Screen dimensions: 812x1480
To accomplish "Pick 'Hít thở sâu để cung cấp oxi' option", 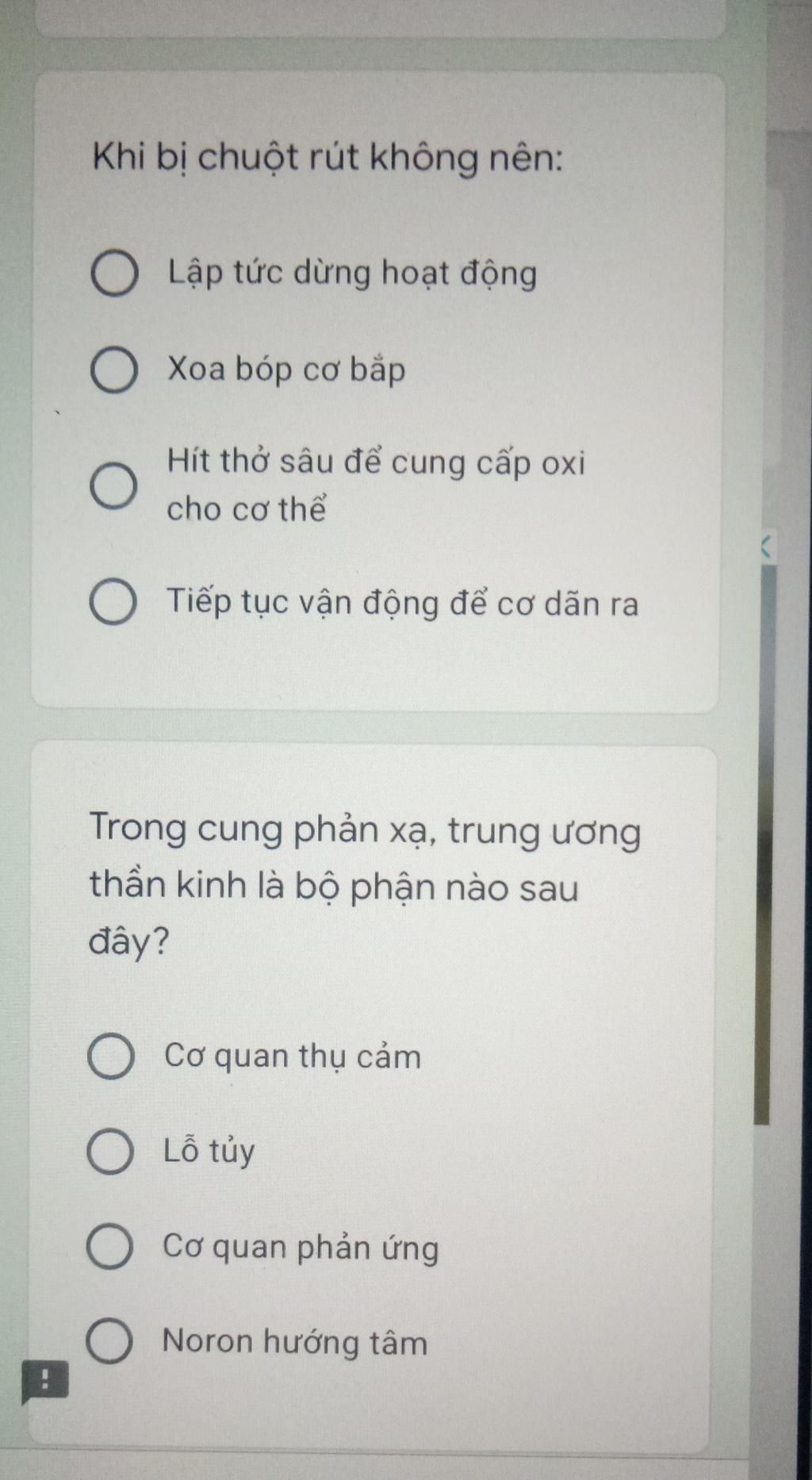I will (113, 485).
